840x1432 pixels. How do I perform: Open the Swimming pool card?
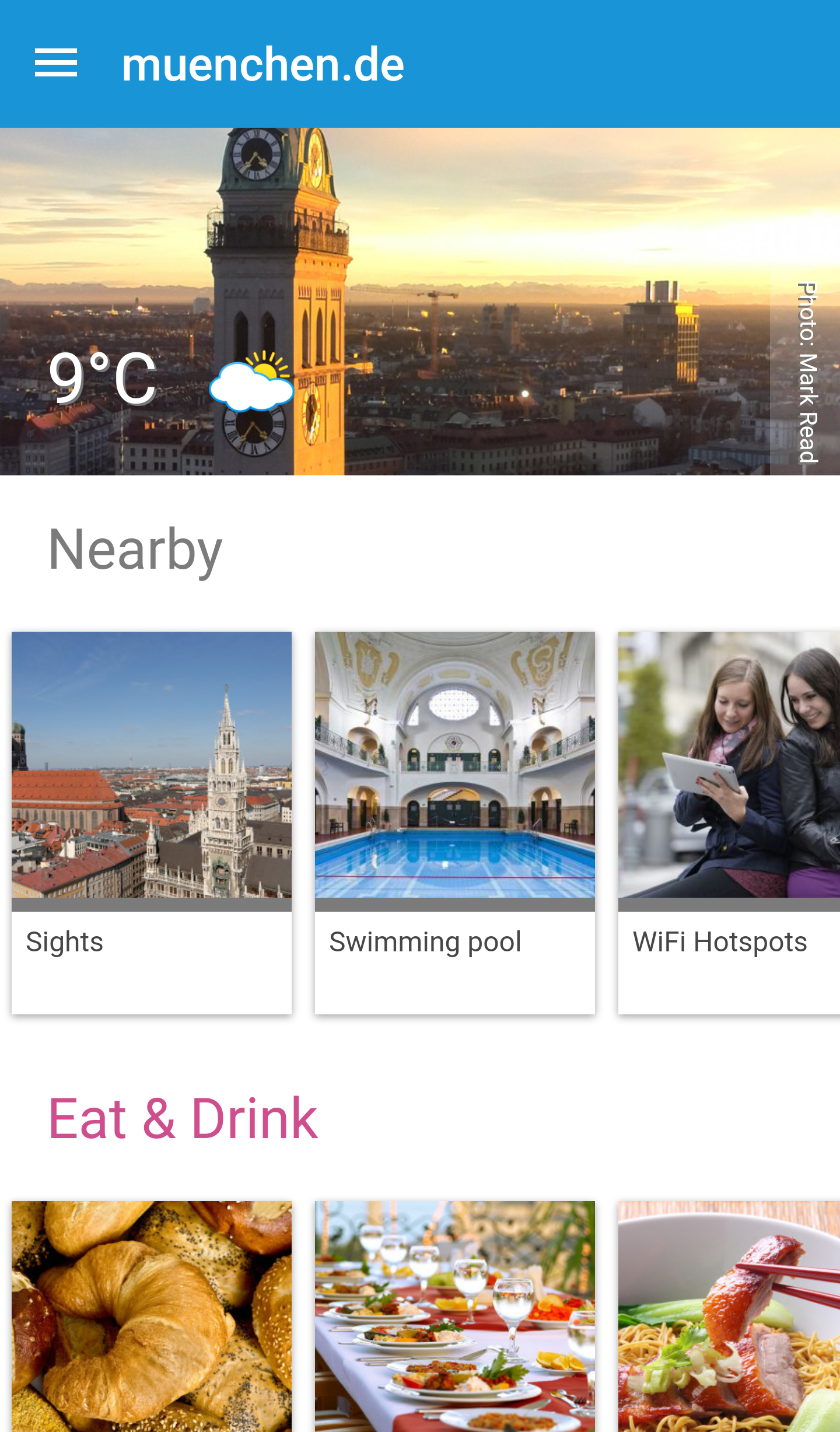click(455, 822)
